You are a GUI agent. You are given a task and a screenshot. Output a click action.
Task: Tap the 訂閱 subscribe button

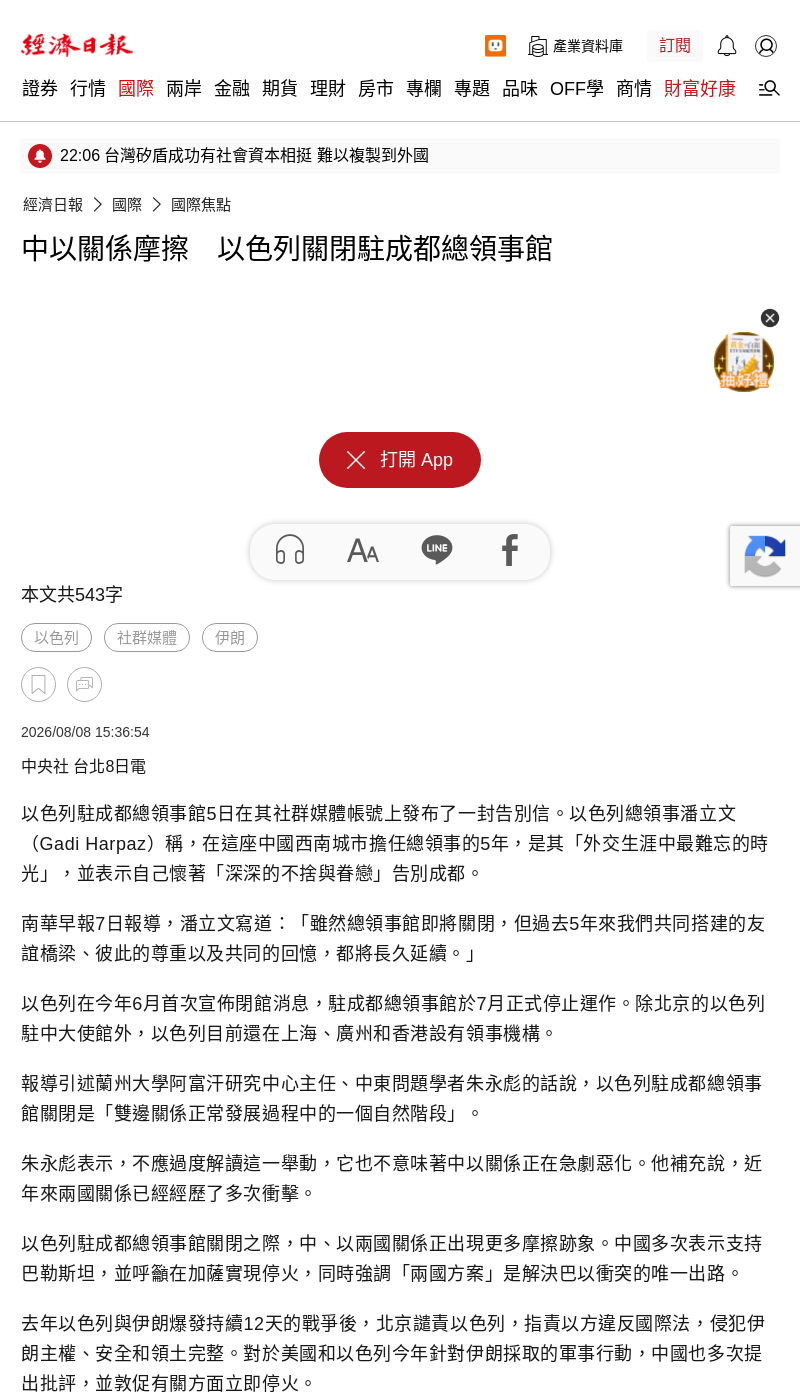click(675, 46)
